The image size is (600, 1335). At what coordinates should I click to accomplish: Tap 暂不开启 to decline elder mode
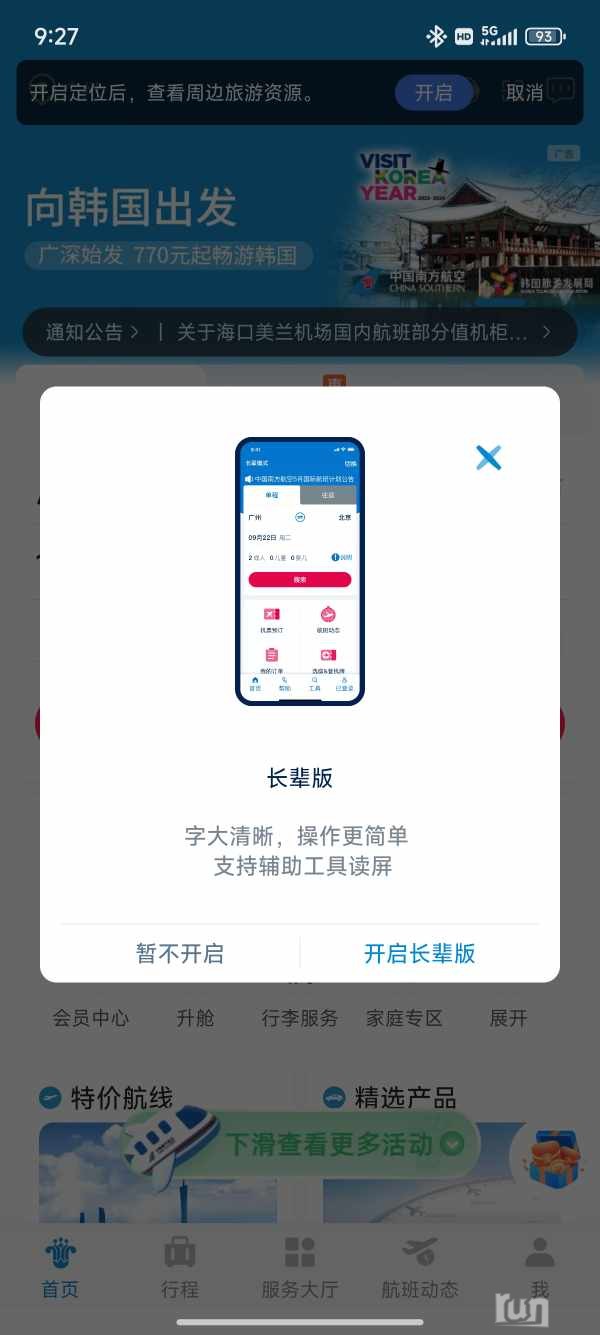click(180, 953)
